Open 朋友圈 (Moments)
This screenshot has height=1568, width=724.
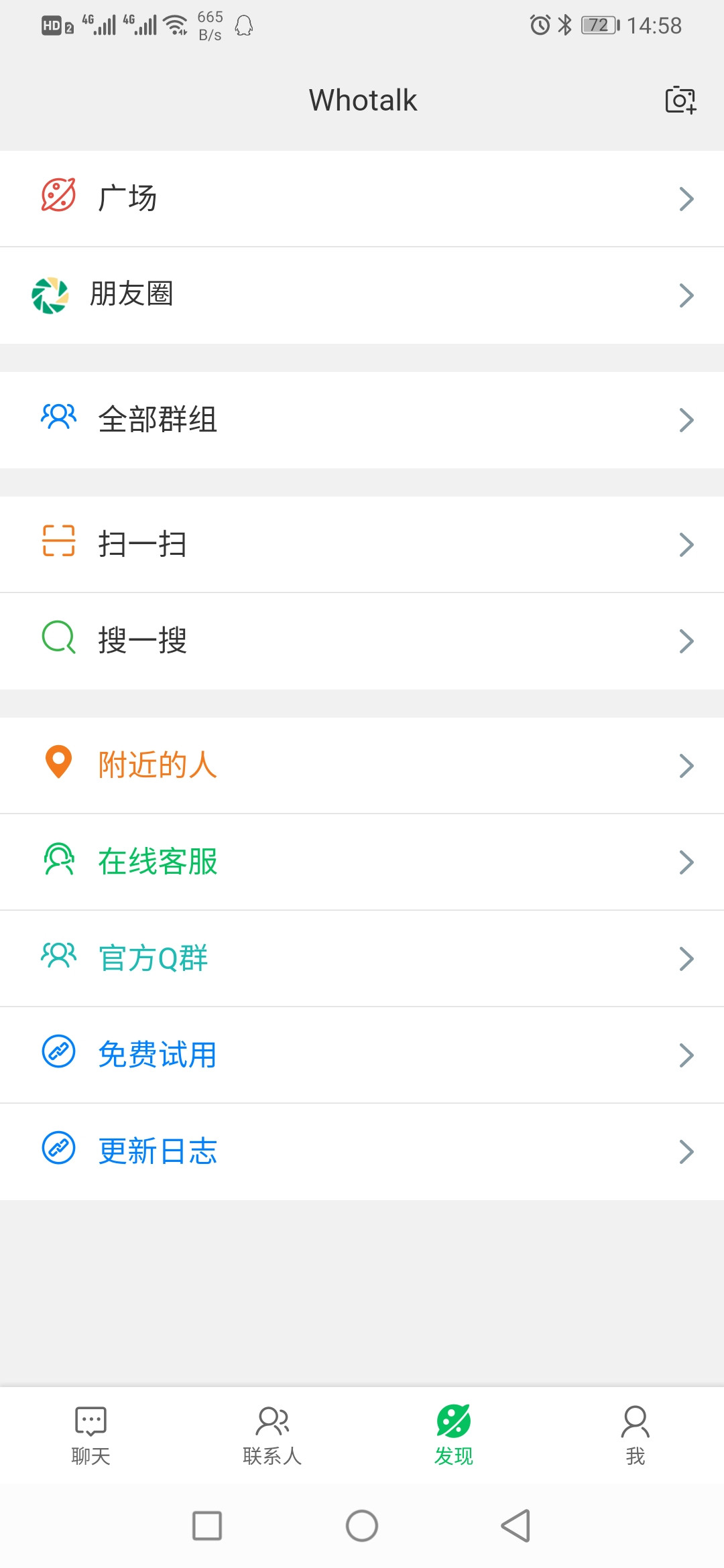click(x=362, y=296)
